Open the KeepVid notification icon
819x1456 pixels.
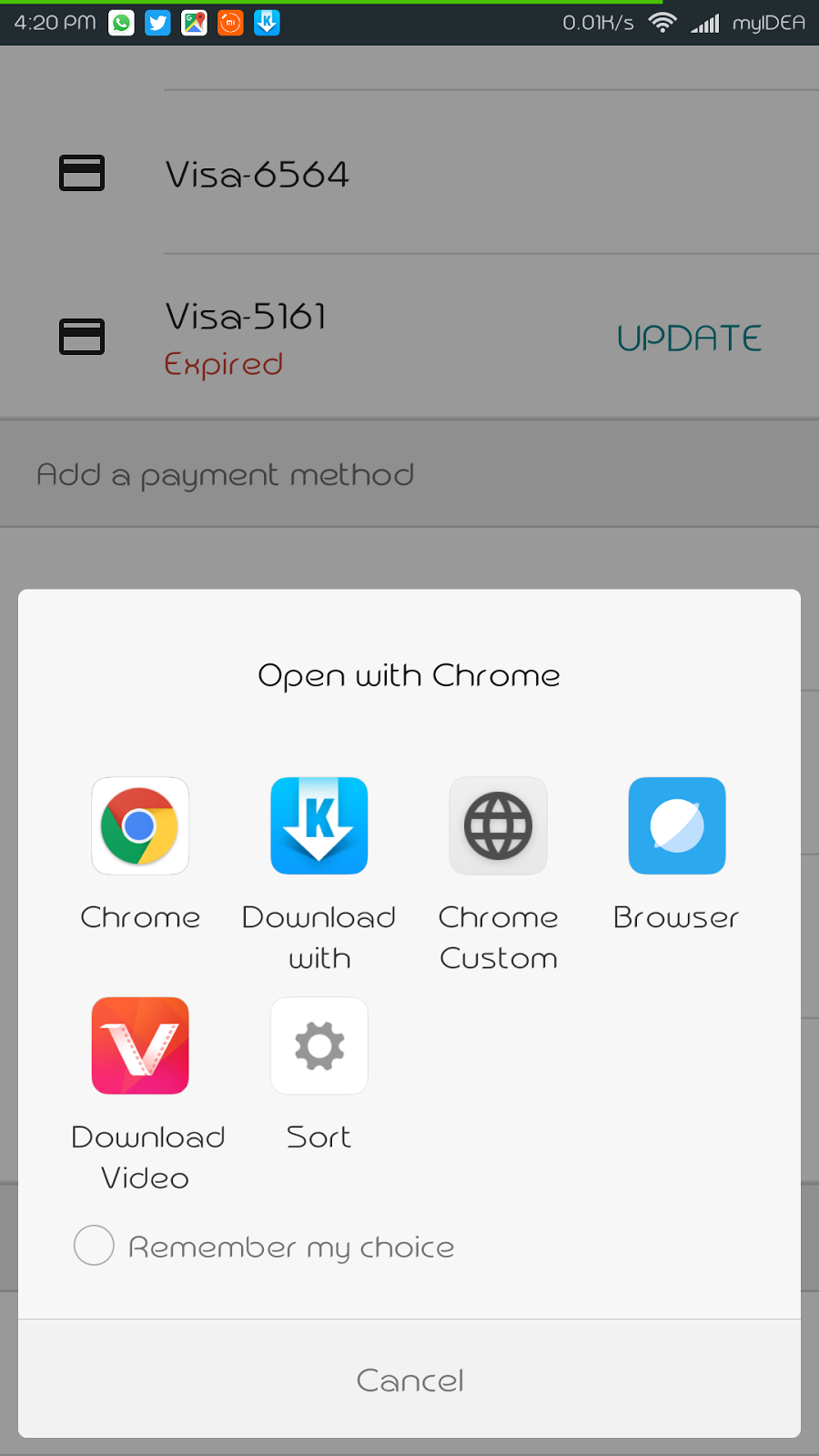(266, 23)
